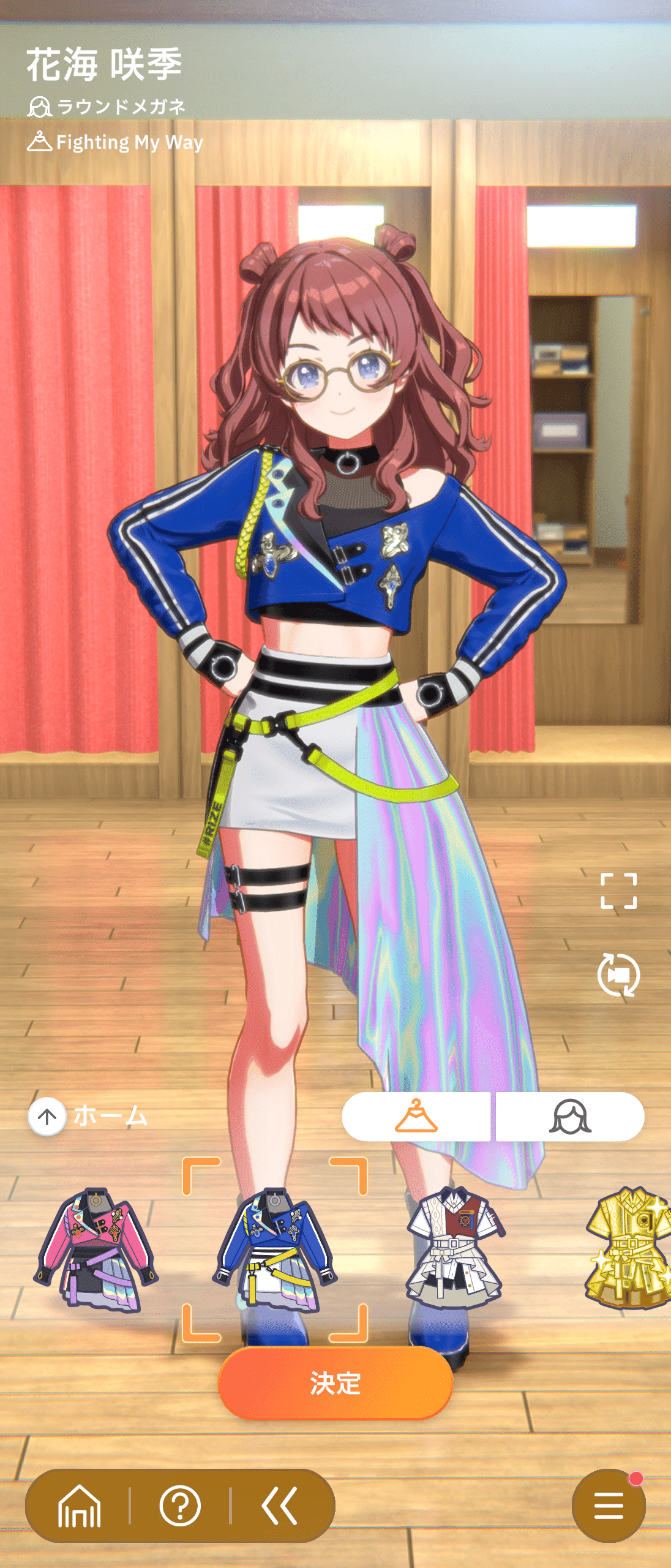Screen dimensions: 671x1568
Task: Select the blue jacket outfit
Action: click(x=275, y=1248)
